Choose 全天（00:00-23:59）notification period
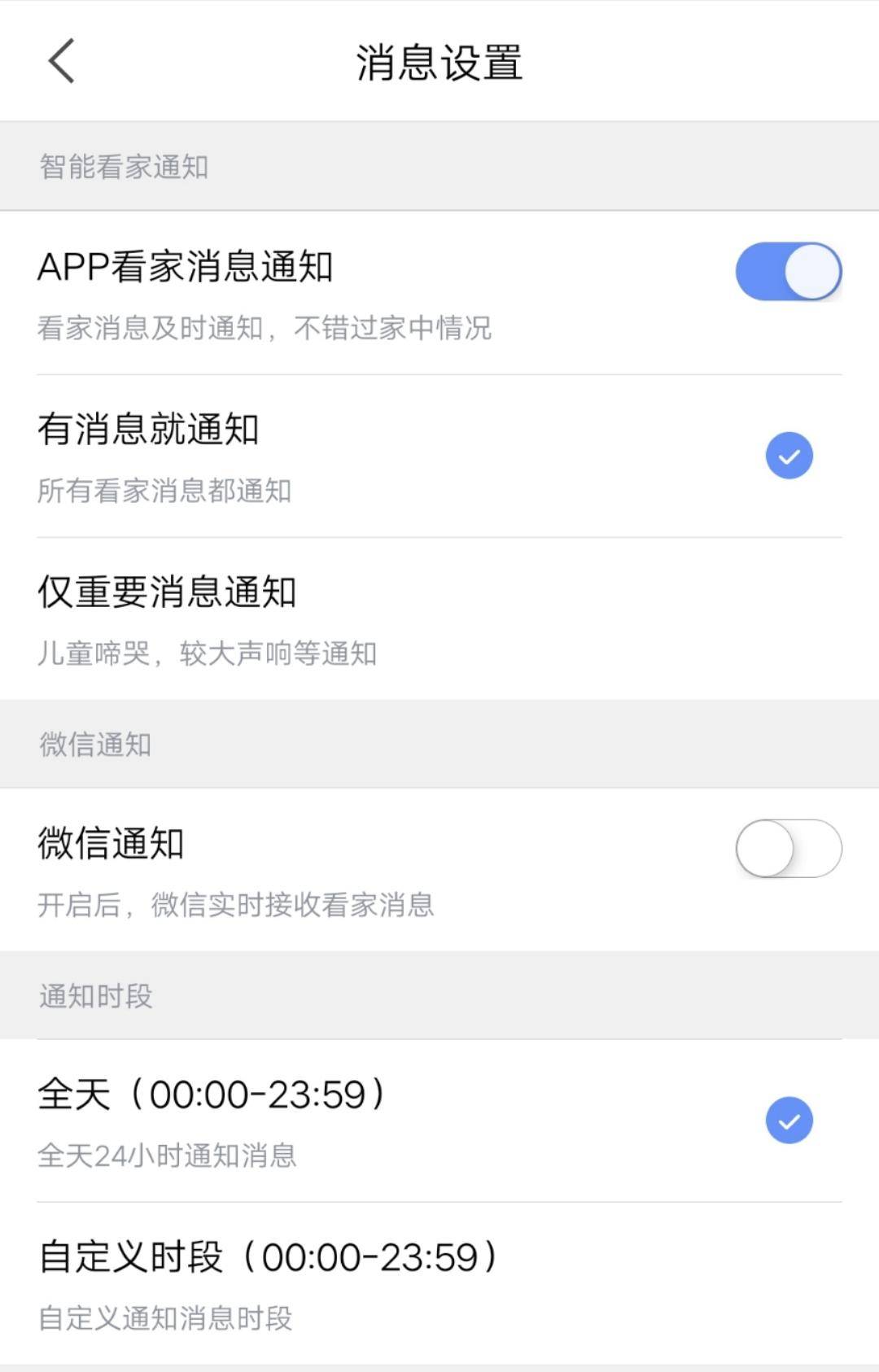Image resolution: width=879 pixels, height=1372 pixels. click(x=213, y=1095)
